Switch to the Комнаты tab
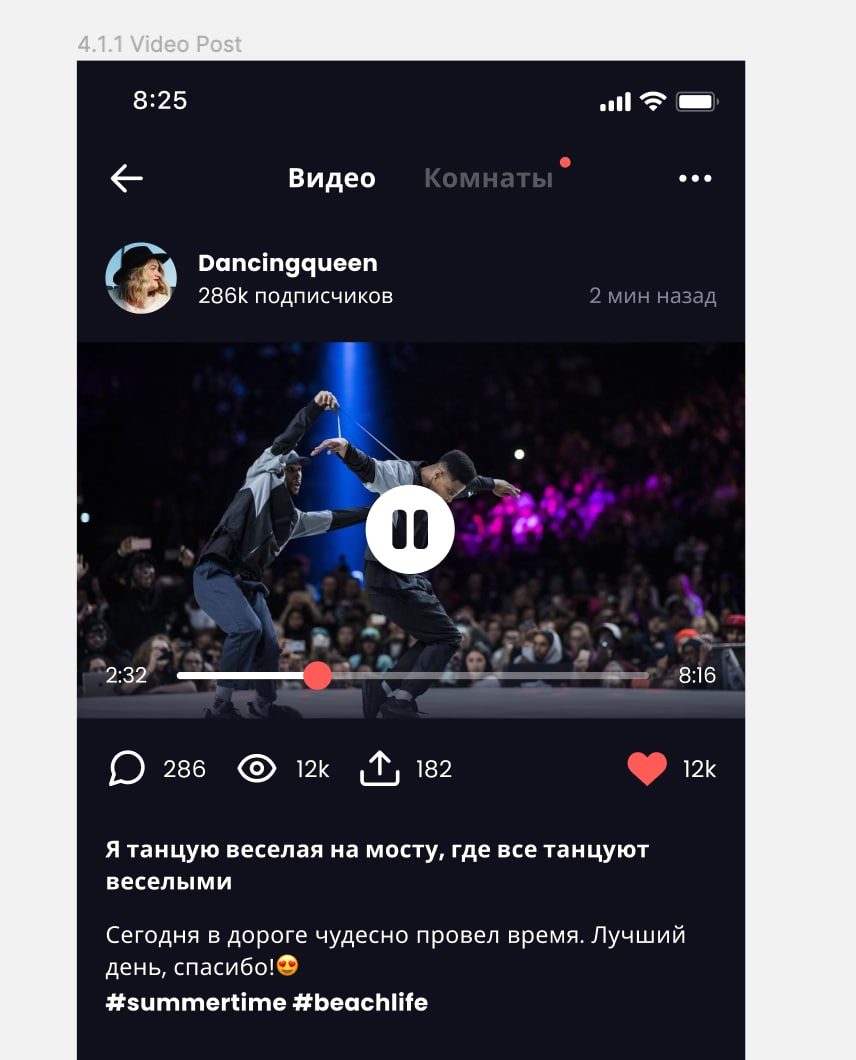Screen dimensions: 856x1060 pos(488,179)
